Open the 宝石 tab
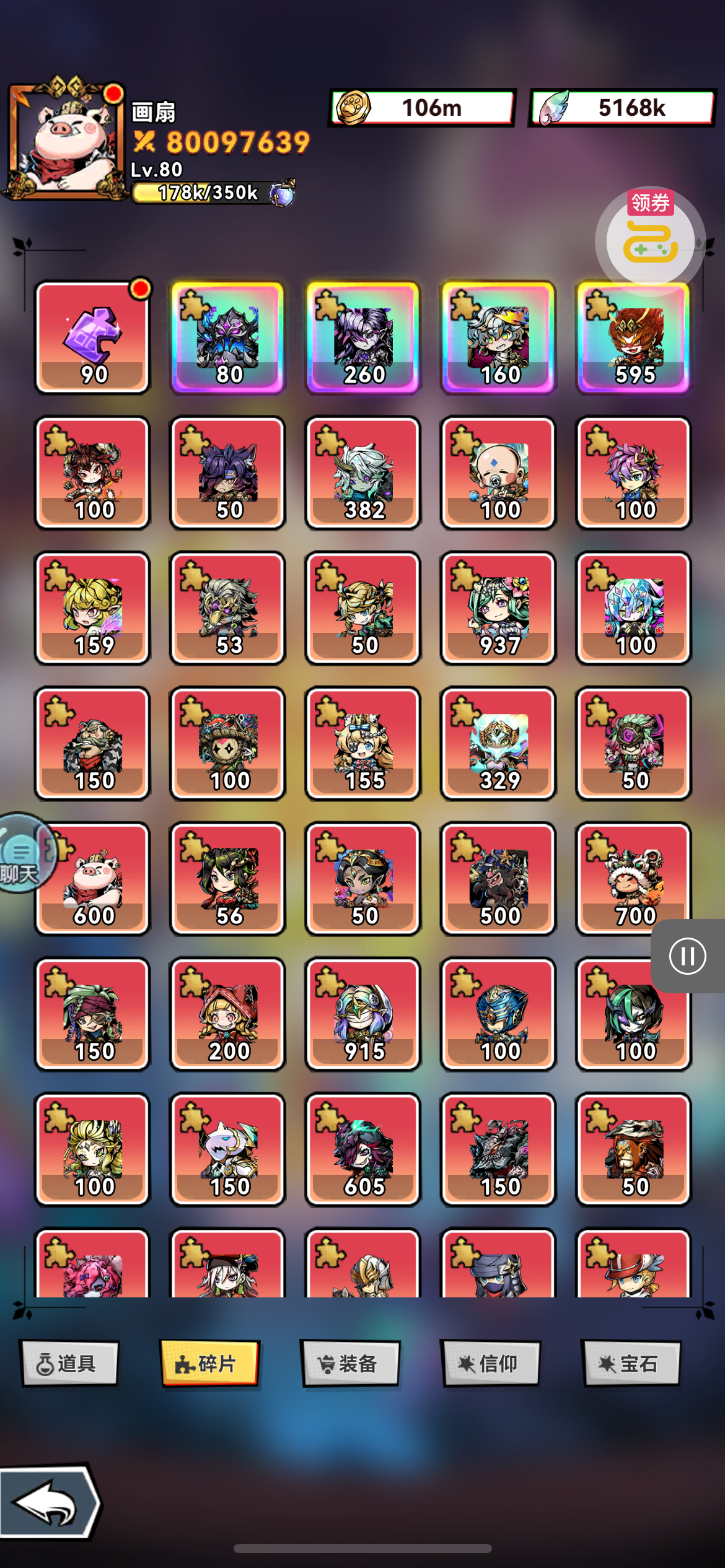 pyautogui.click(x=631, y=1363)
